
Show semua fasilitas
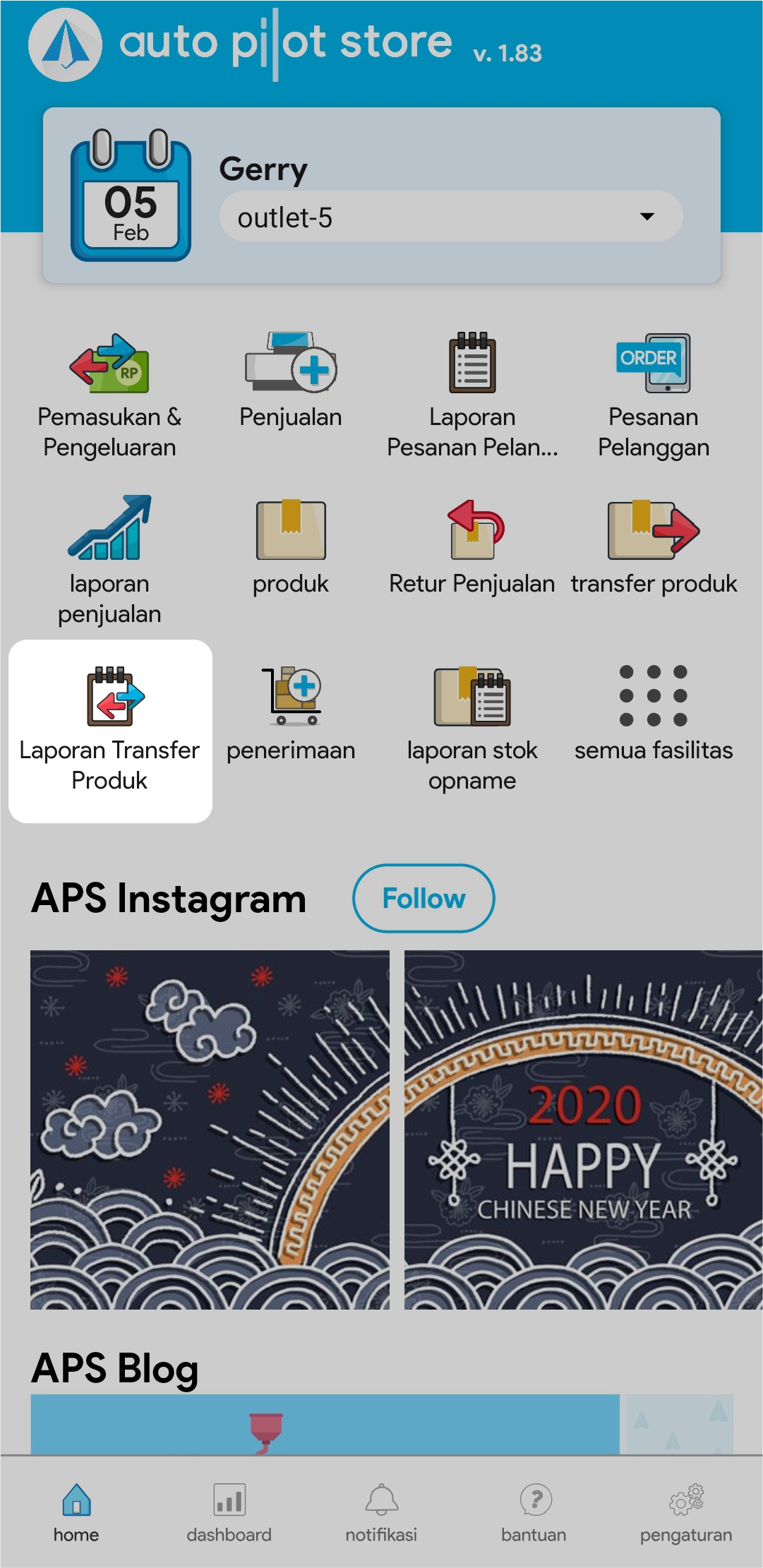pyautogui.click(x=654, y=713)
